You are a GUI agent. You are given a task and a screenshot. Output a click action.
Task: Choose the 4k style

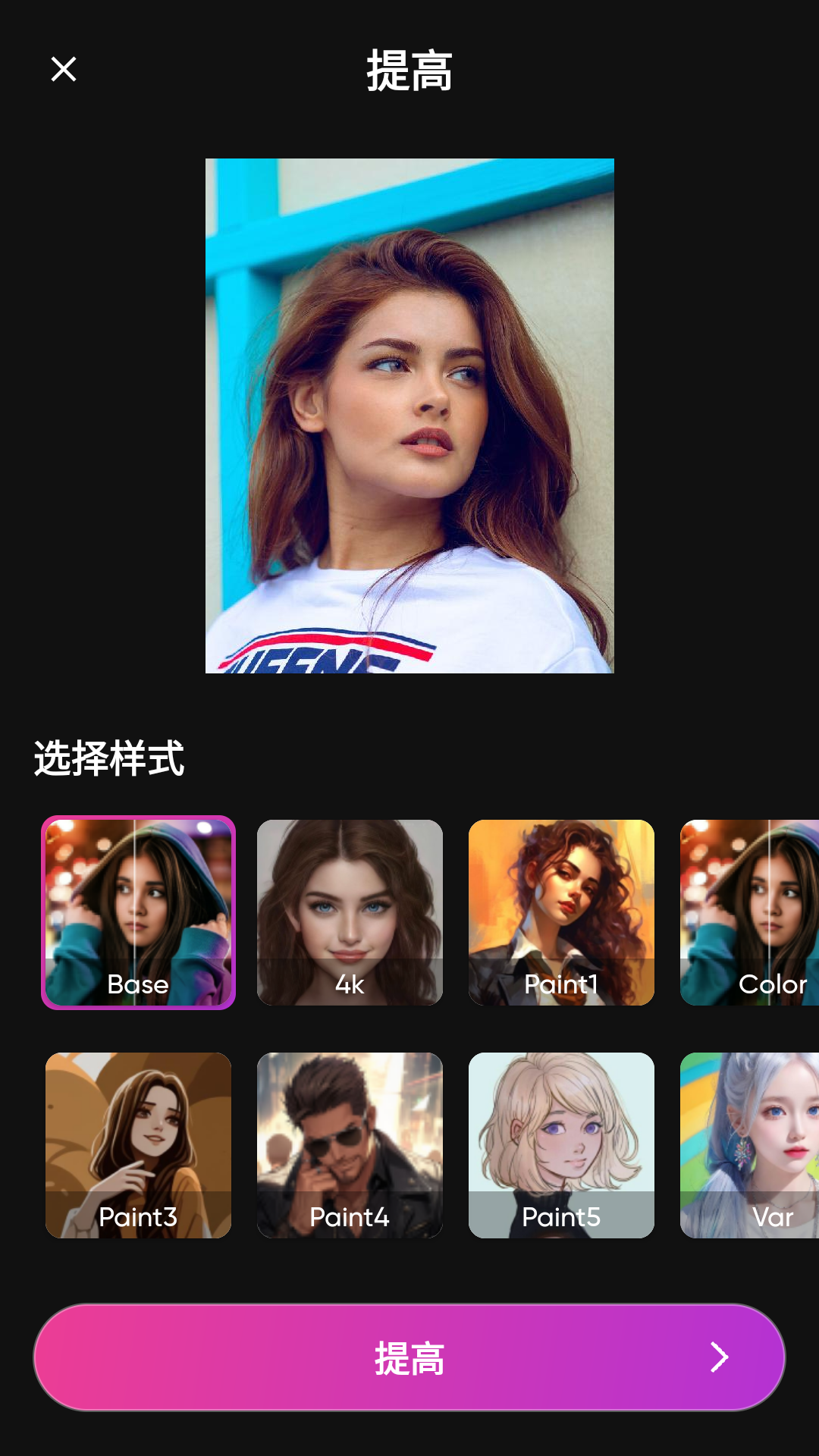[350, 912]
